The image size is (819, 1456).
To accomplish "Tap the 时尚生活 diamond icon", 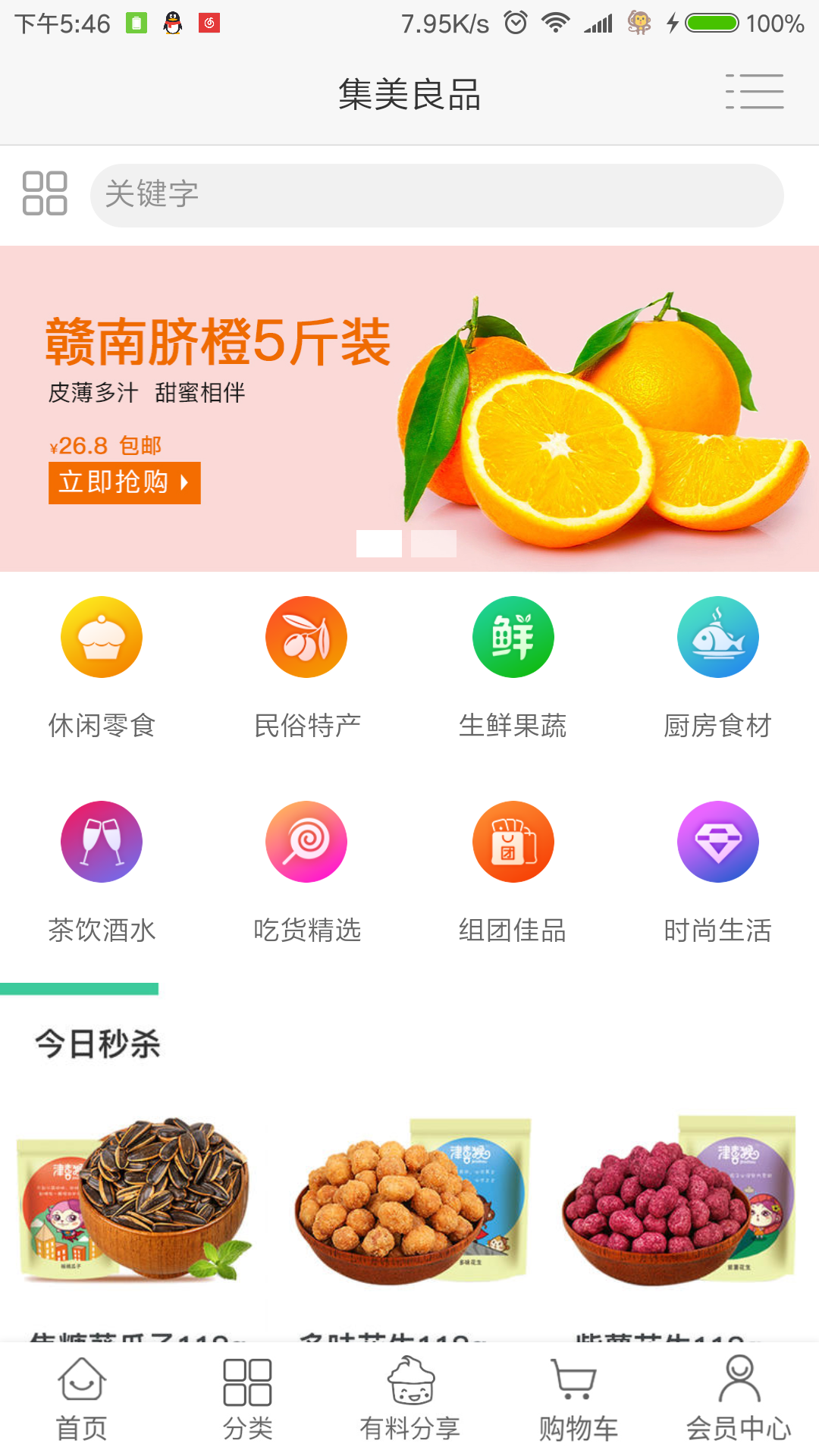I will pyautogui.click(x=718, y=842).
